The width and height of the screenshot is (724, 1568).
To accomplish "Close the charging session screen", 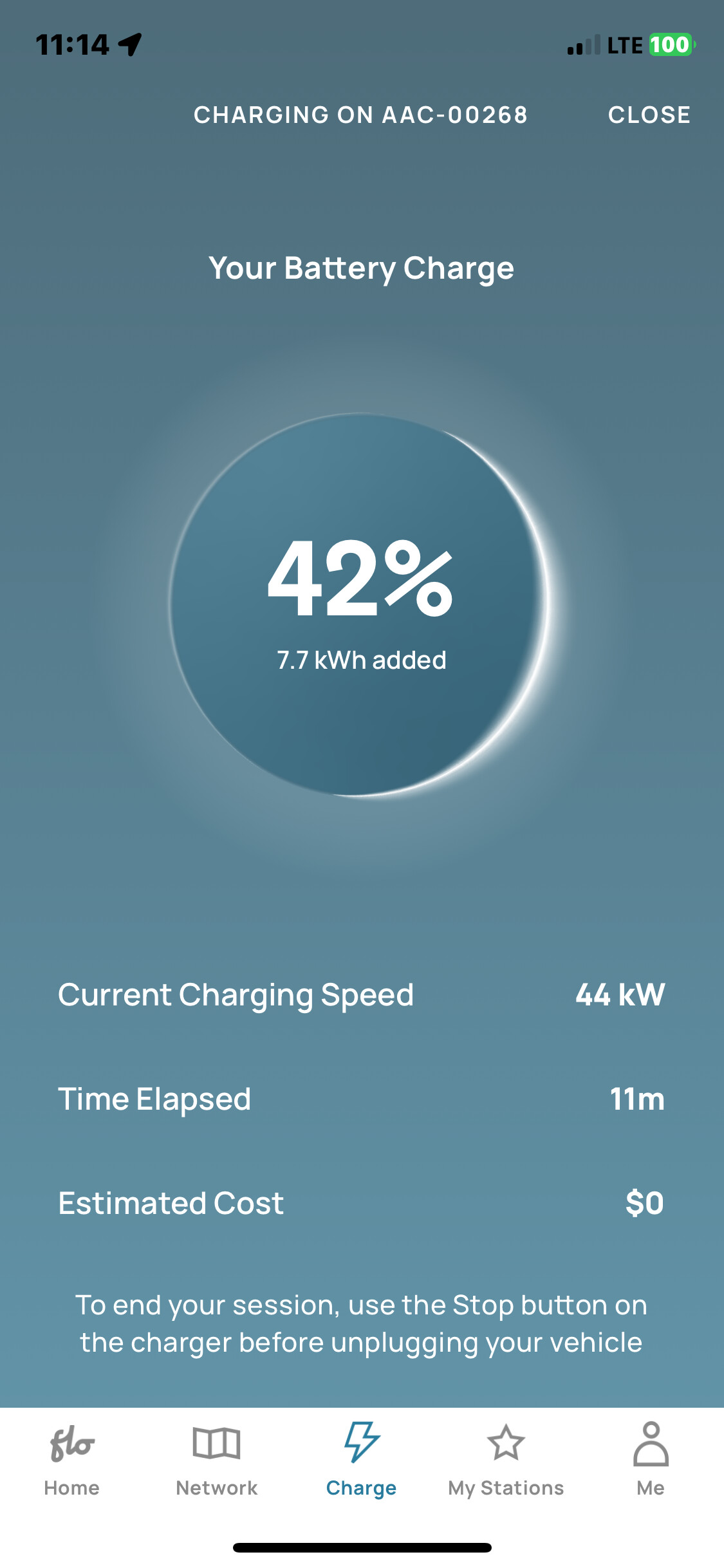I will point(649,115).
